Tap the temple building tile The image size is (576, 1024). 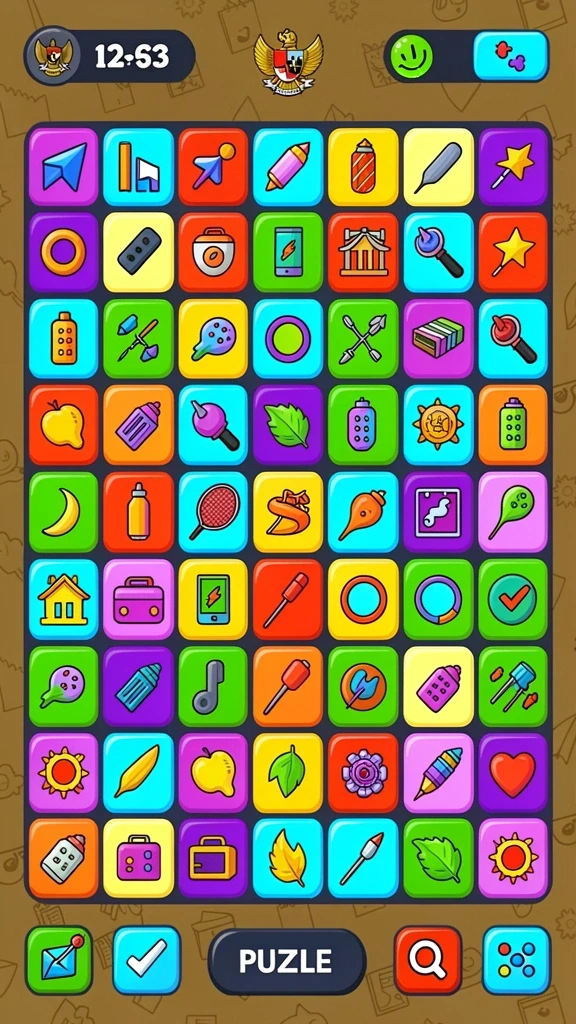coord(362,252)
